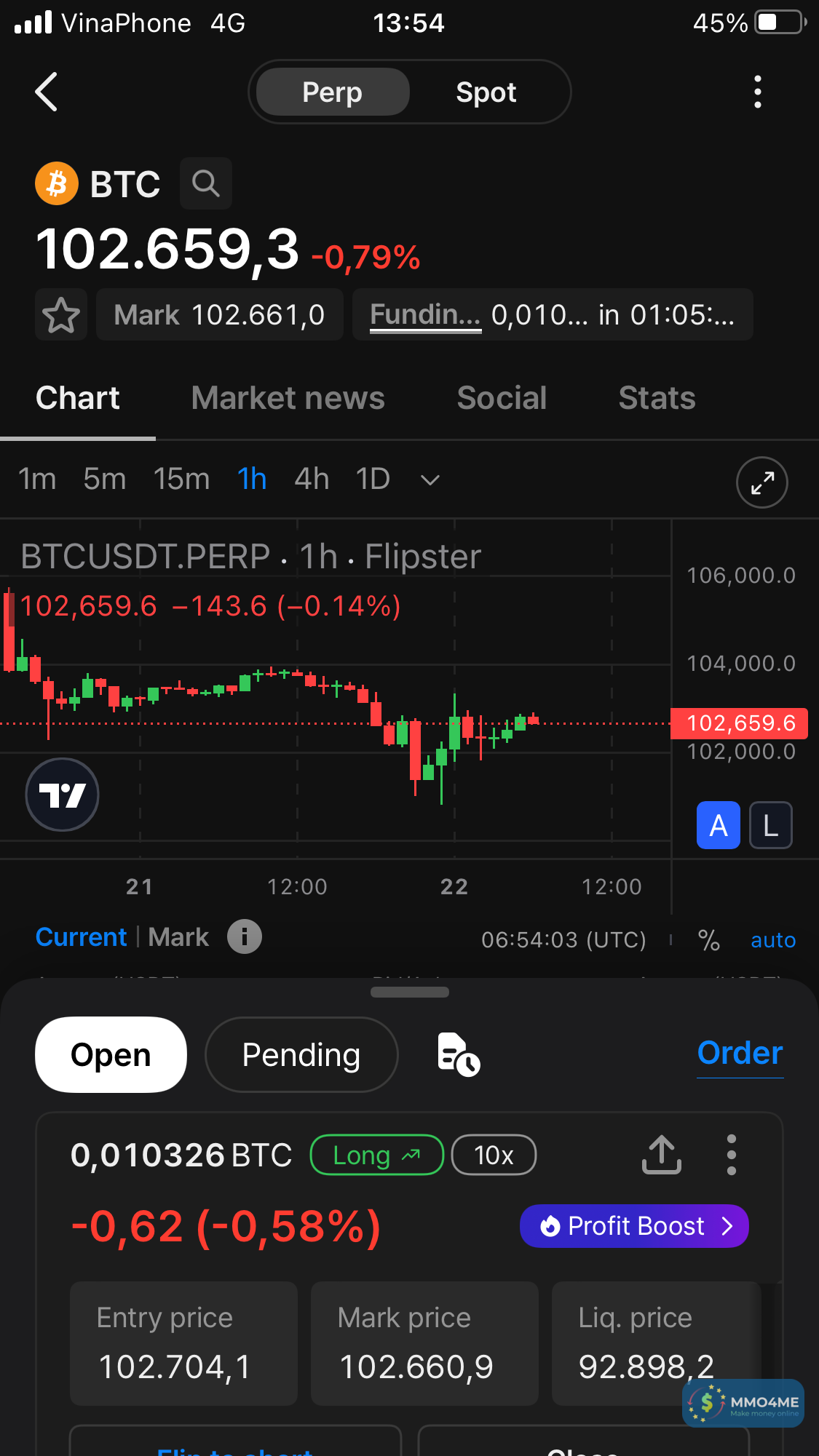This screenshot has height=1456, width=819.
Task: Tap the blue Order link
Action: [x=740, y=1053]
